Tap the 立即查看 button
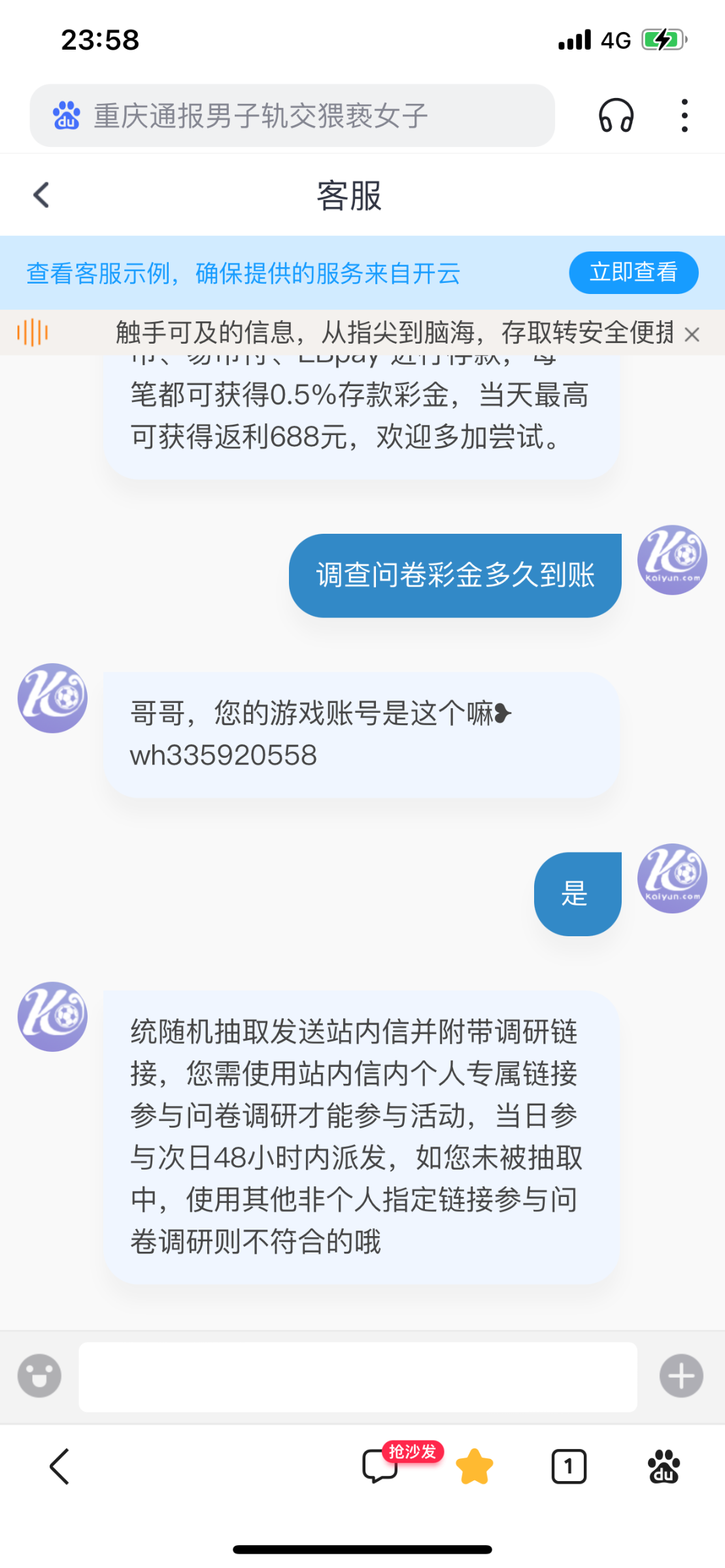Screen dimensions: 725x1568 coord(633,272)
